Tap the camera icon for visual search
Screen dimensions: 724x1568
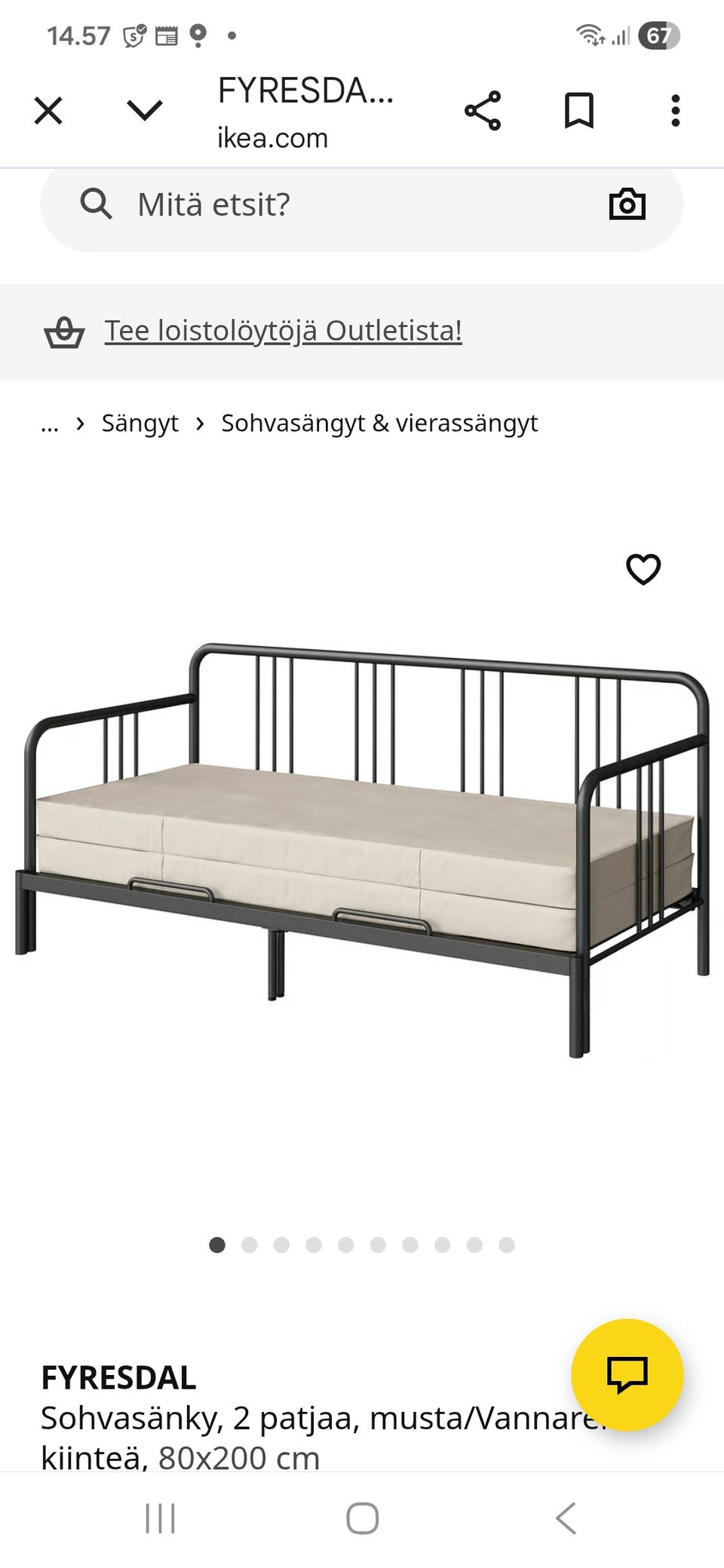627,204
